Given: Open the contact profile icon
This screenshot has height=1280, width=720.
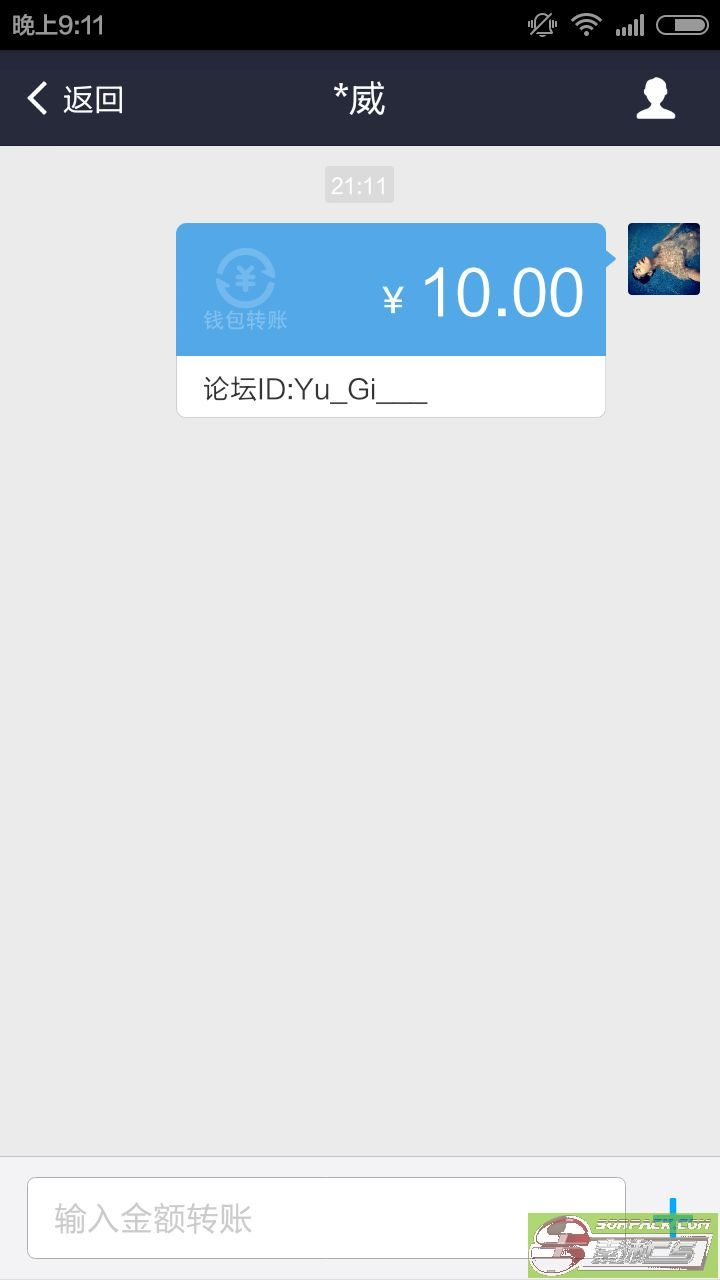Looking at the screenshot, I should (x=656, y=99).
